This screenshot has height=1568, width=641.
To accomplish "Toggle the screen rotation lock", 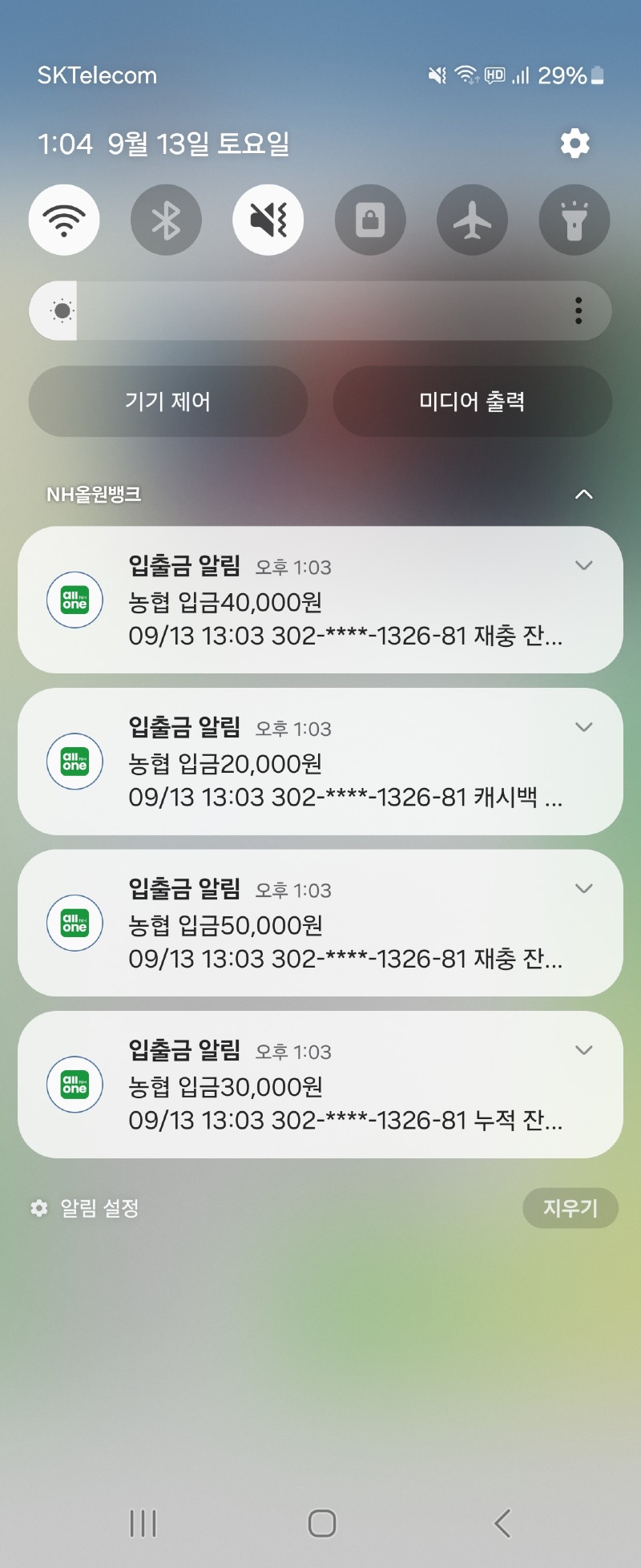I will [370, 220].
